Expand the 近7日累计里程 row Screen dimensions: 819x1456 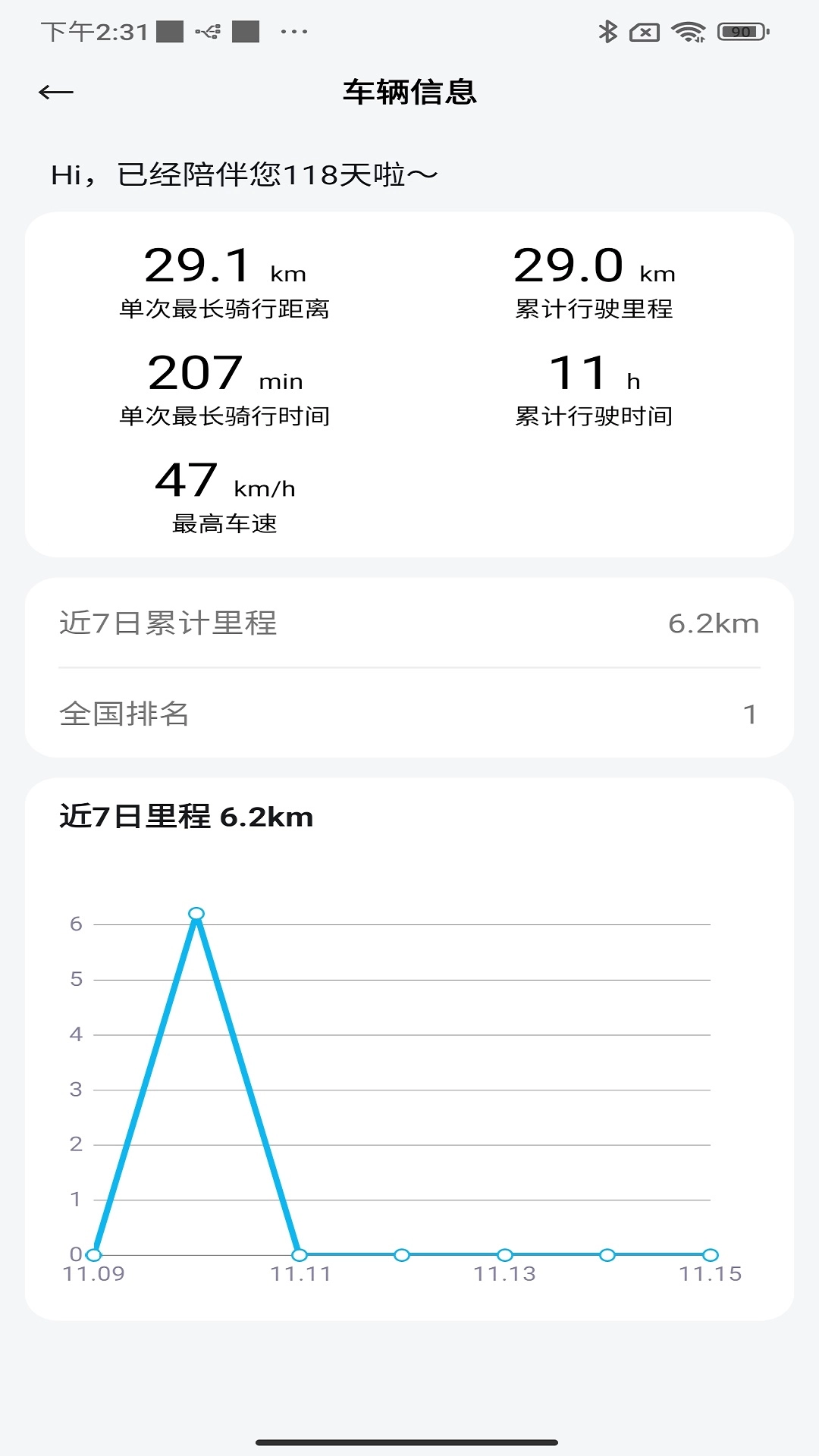(x=409, y=624)
